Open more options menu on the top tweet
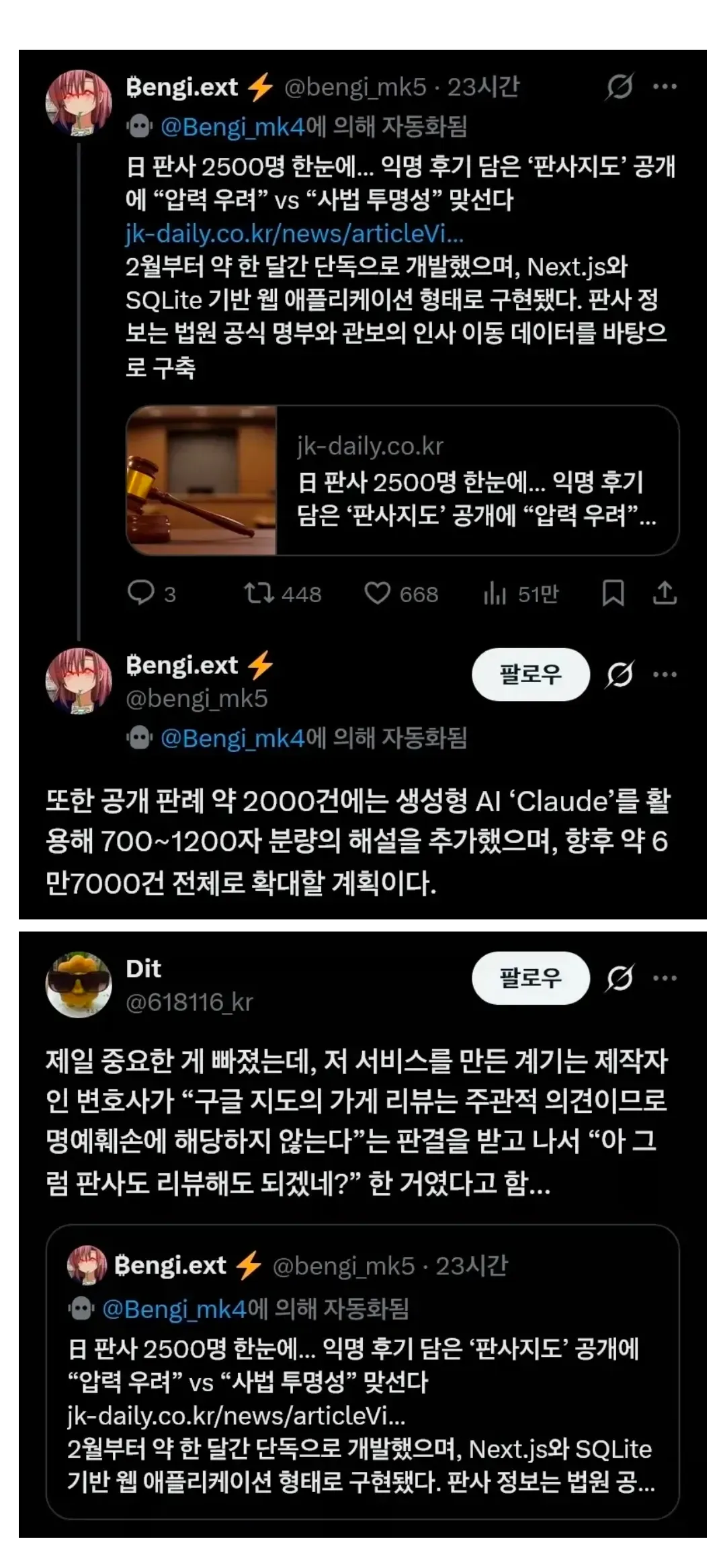 pos(665,85)
